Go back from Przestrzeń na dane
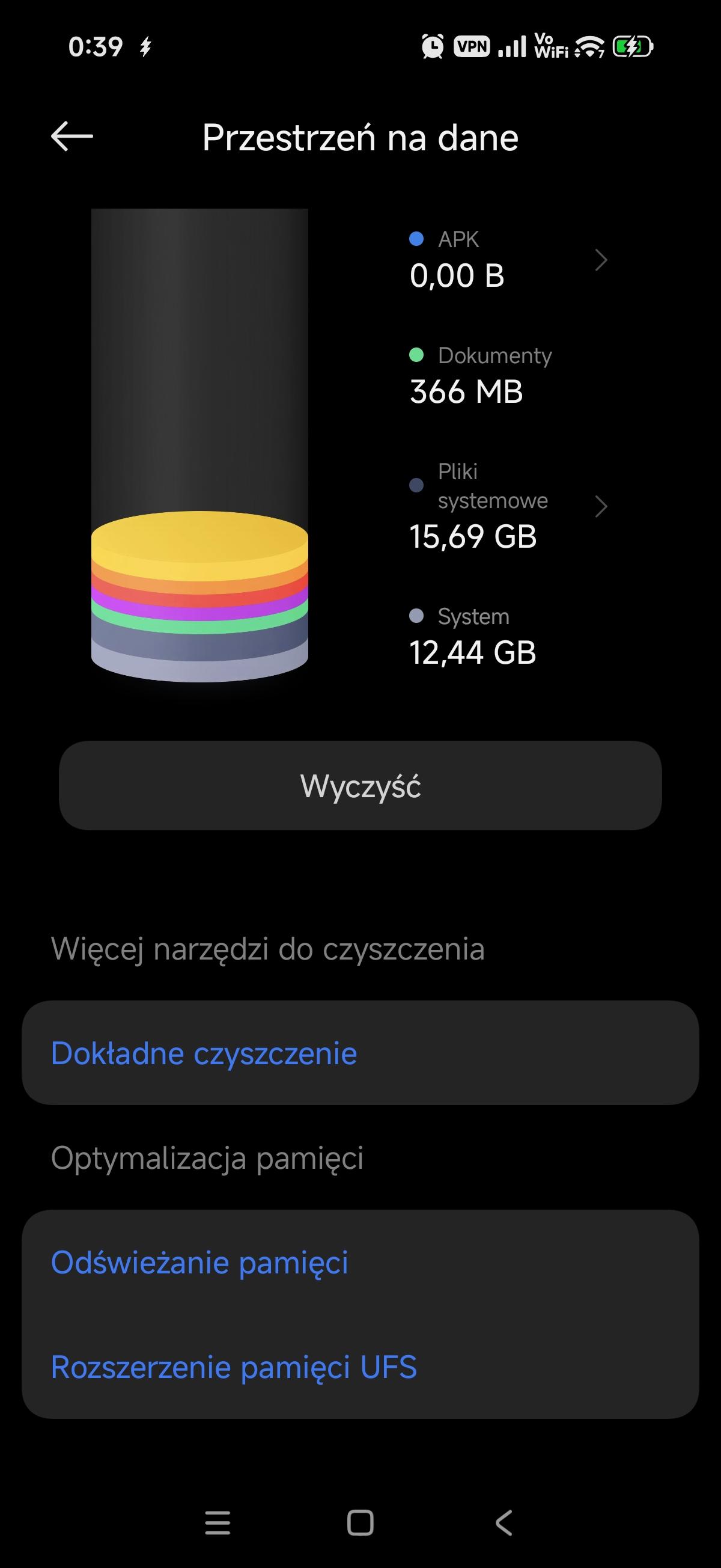This screenshot has height=1568, width=721. click(71, 136)
